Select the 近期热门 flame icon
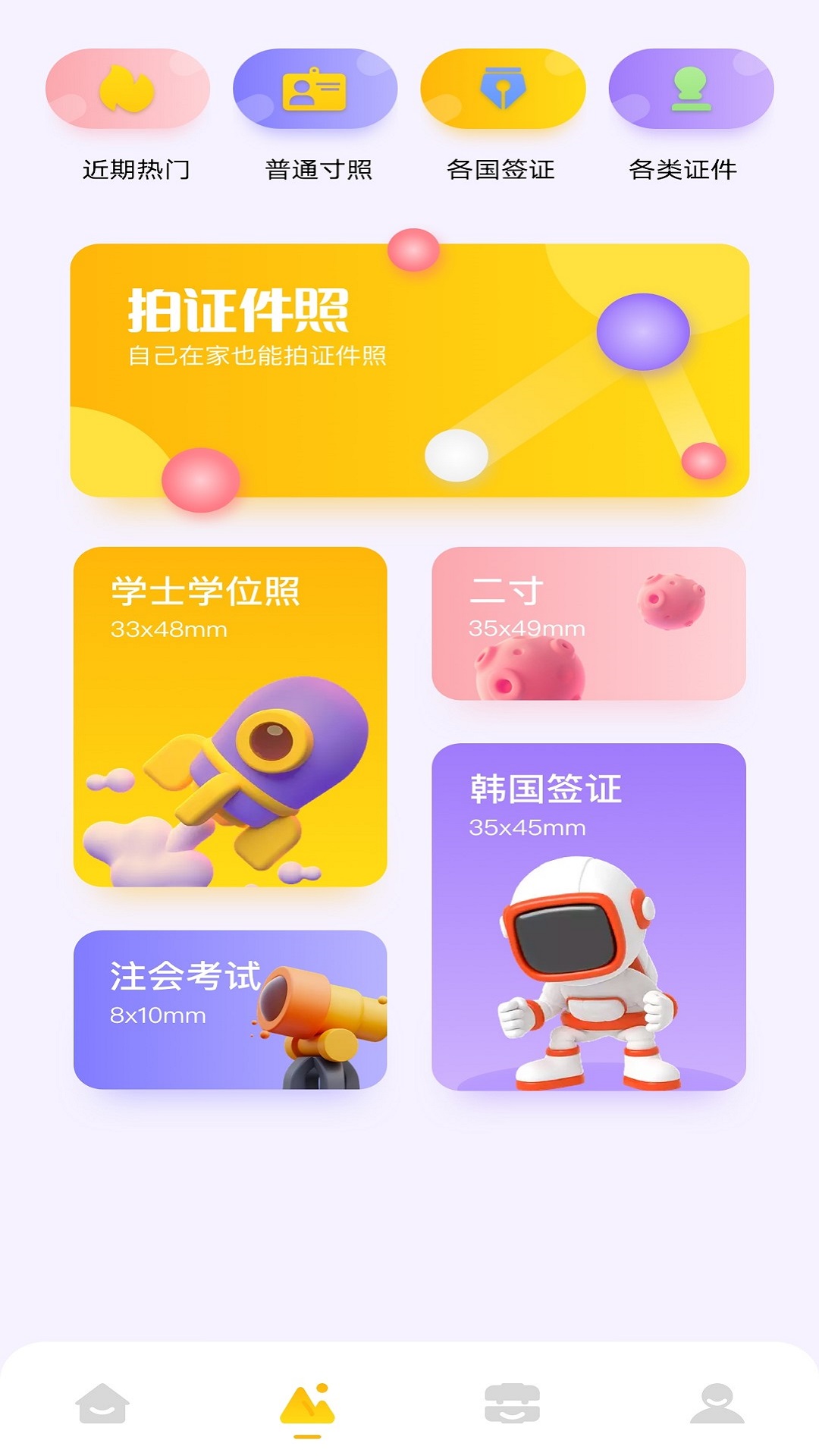The width and height of the screenshot is (819, 1456). (x=127, y=88)
